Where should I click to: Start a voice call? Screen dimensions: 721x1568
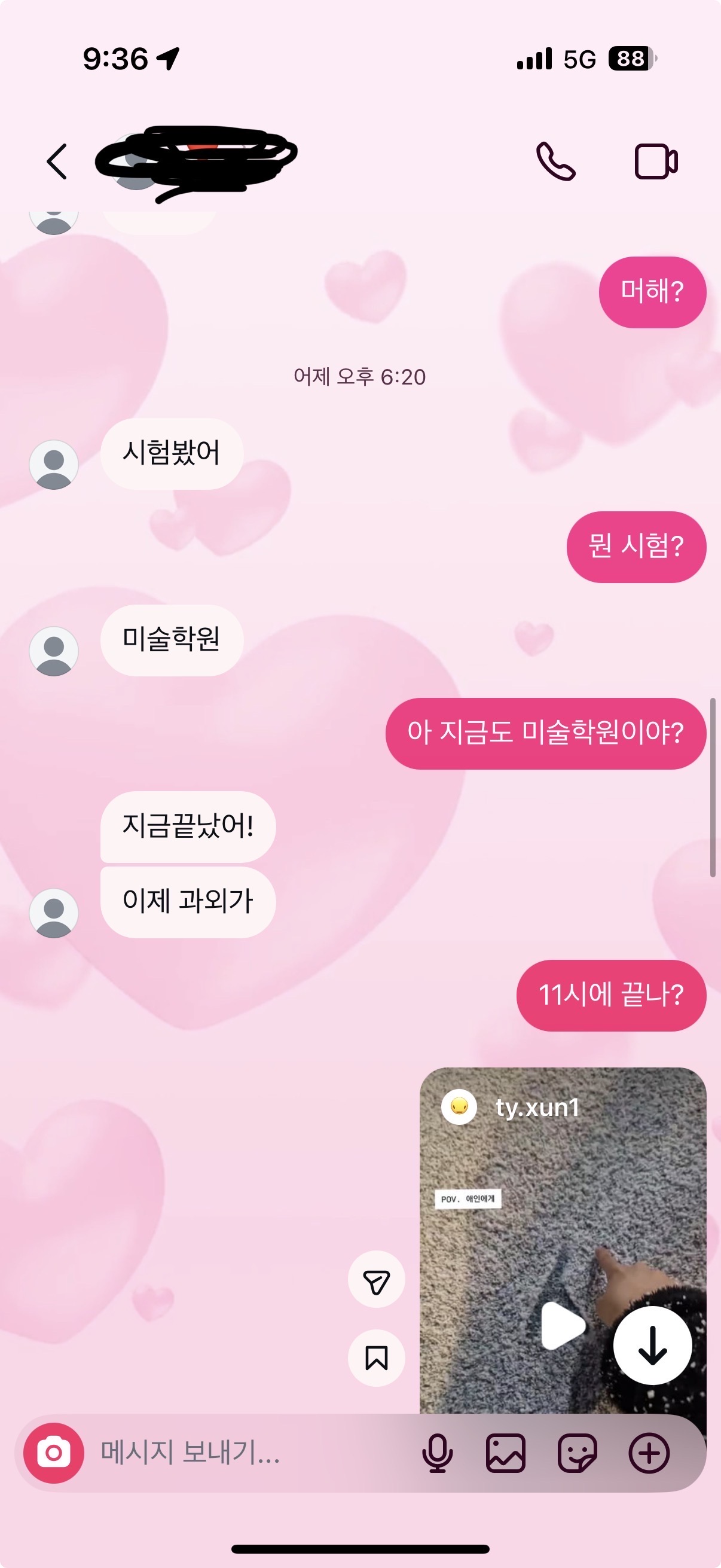555,162
